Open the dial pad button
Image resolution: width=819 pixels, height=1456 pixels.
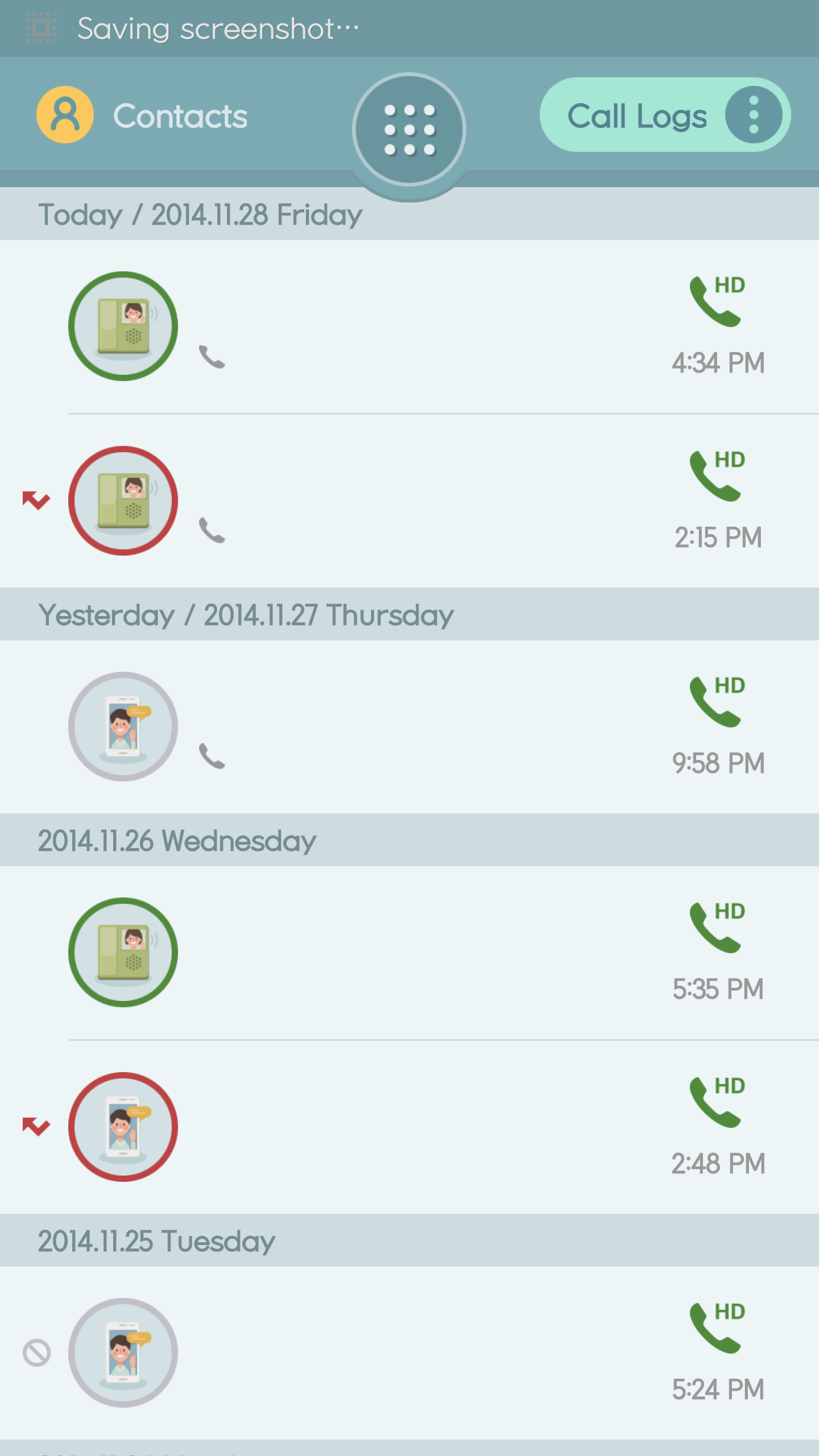409,130
